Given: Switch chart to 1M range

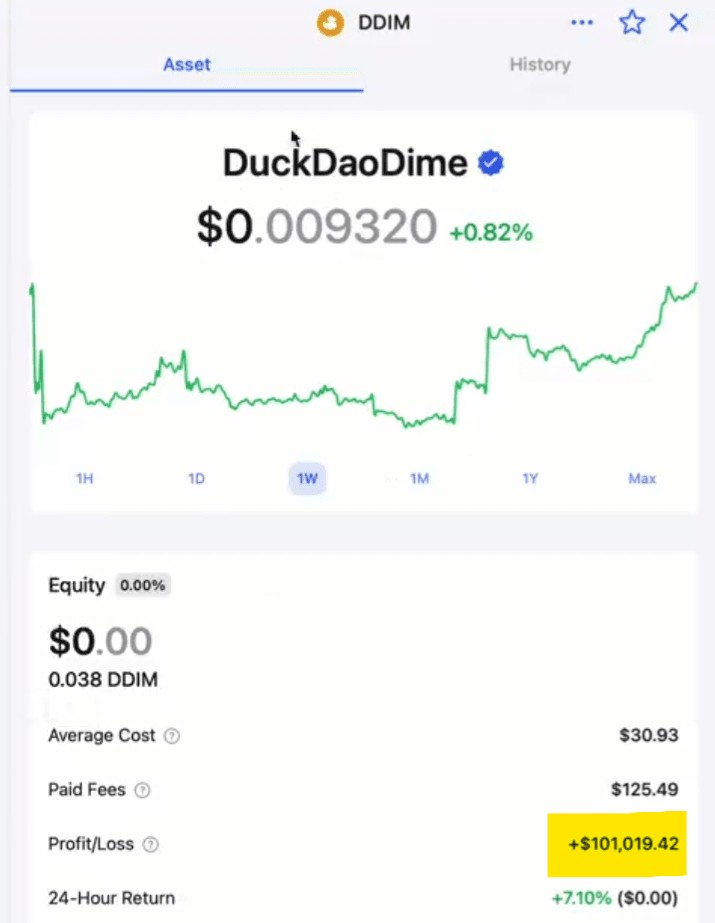Looking at the screenshot, I should (x=419, y=479).
